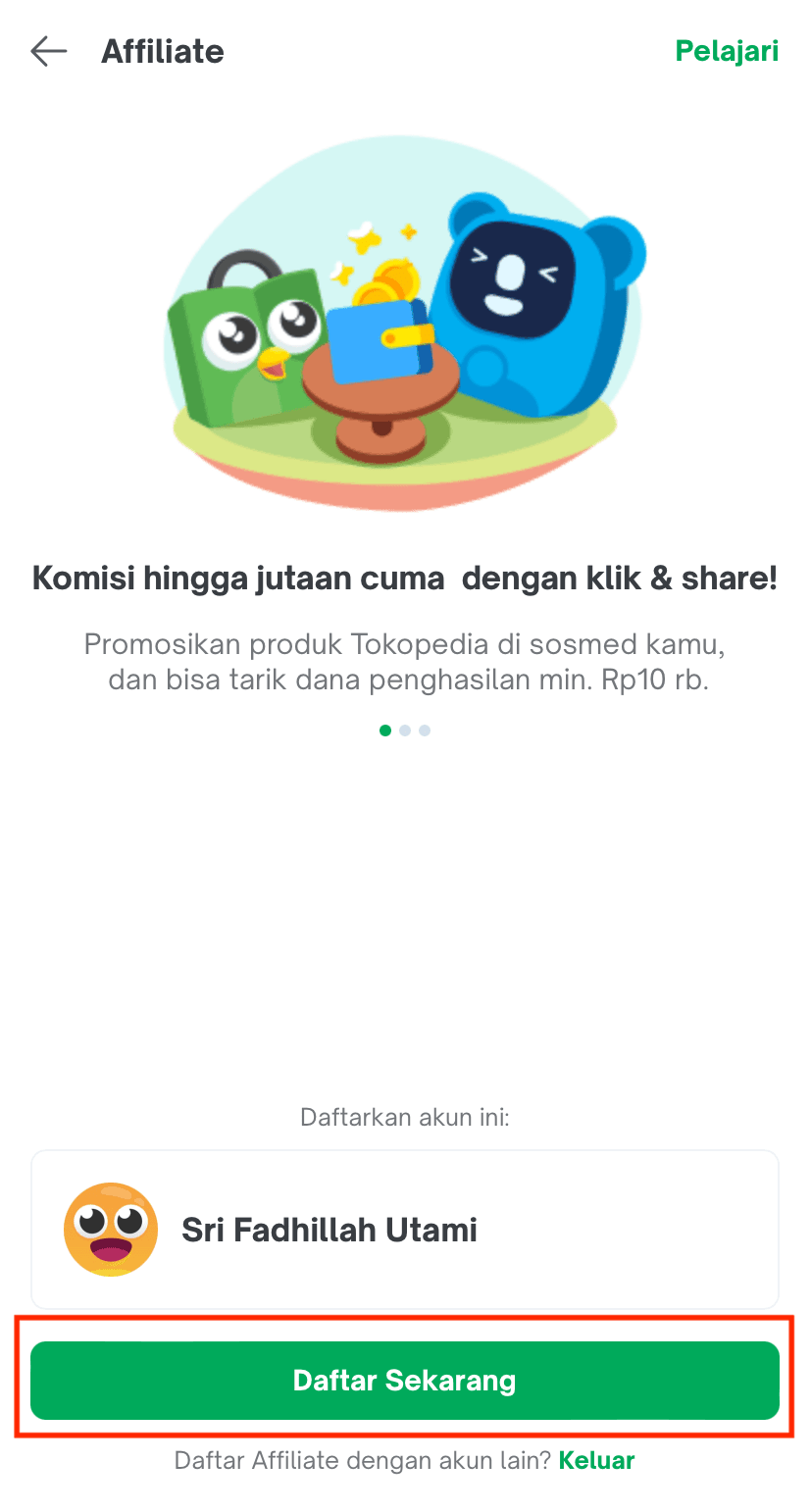This screenshot has width=811, height=1512.
Task: Open the Pelajari link
Action: [726, 51]
